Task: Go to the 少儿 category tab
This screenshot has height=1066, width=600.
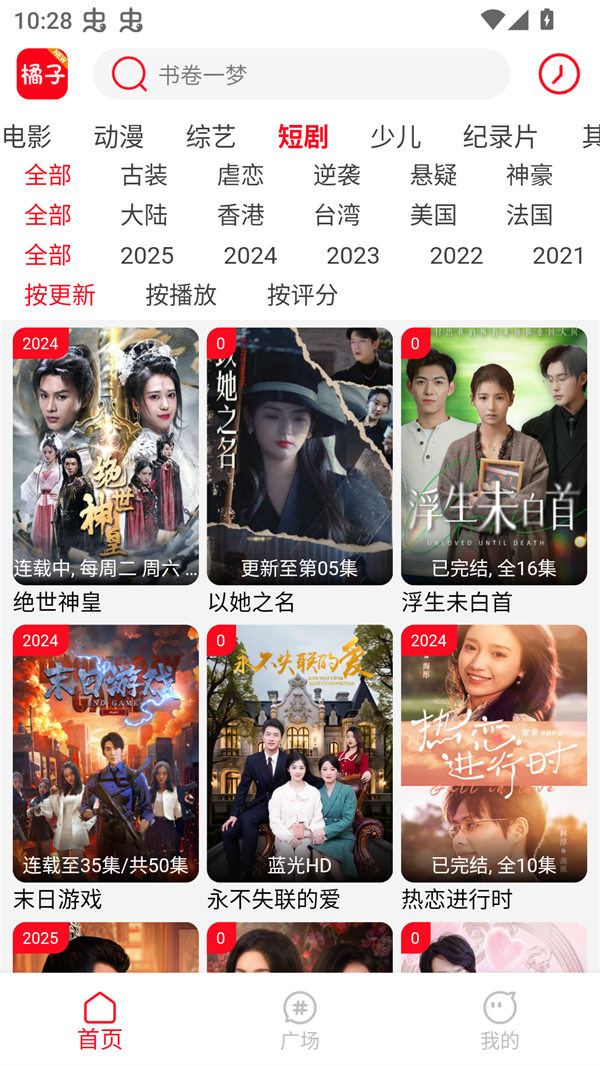Action: (x=395, y=136)
